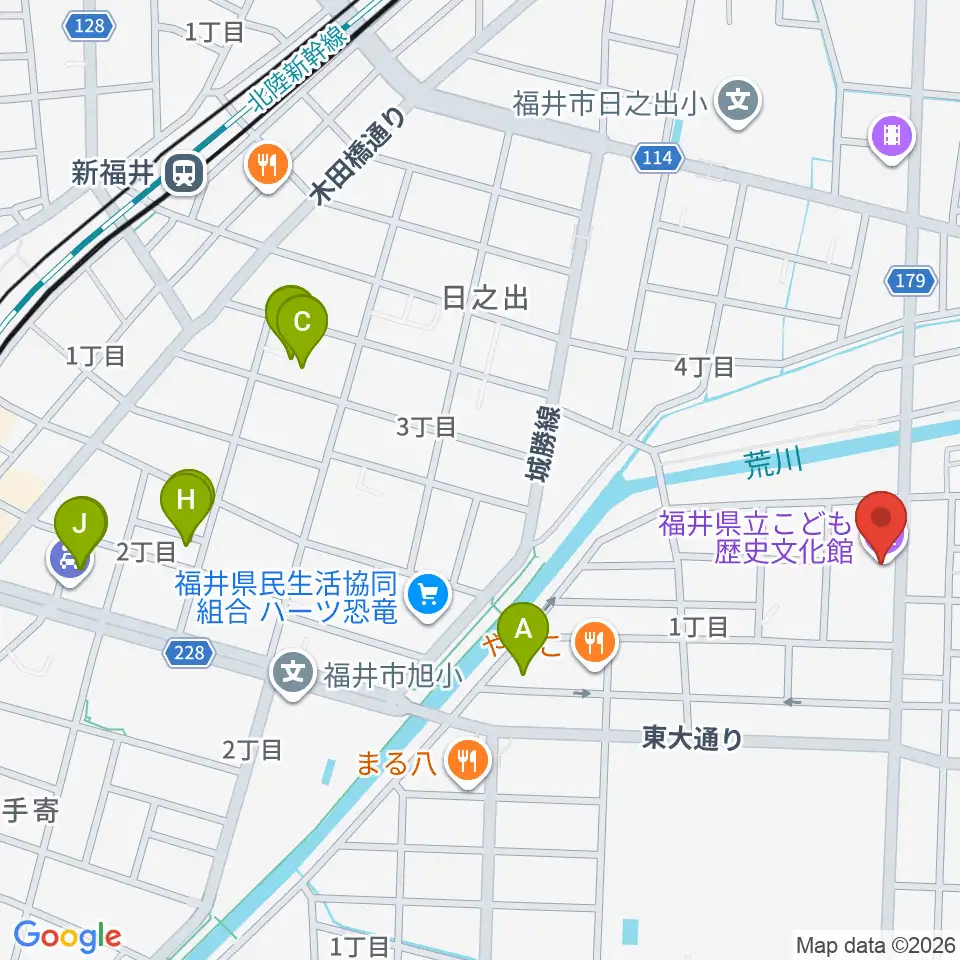The image size is (960, 960).
Task: Select the green marker labeled A
Action: tap(522, 637)
